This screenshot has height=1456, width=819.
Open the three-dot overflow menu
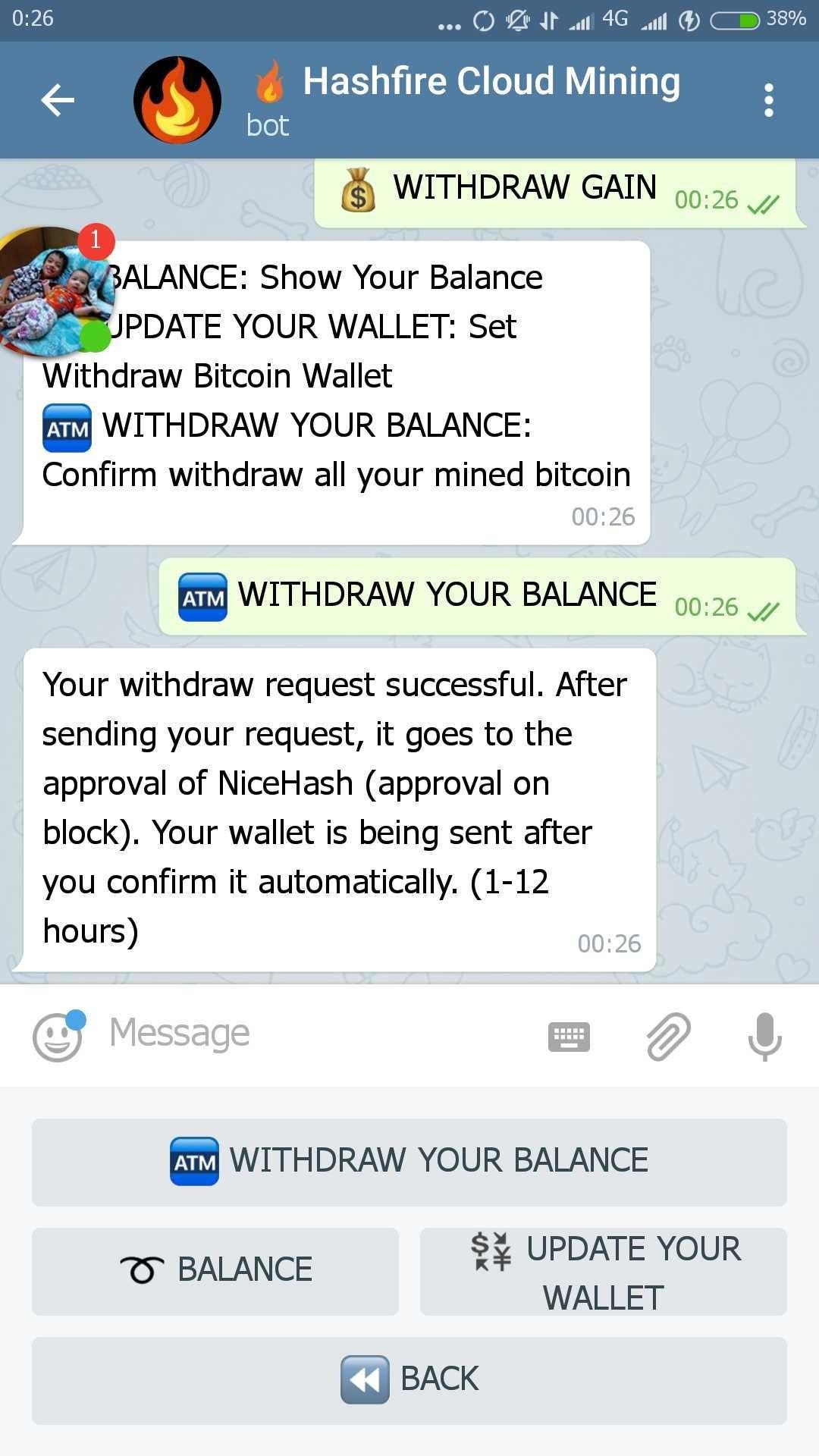click(x=768, y=100)
